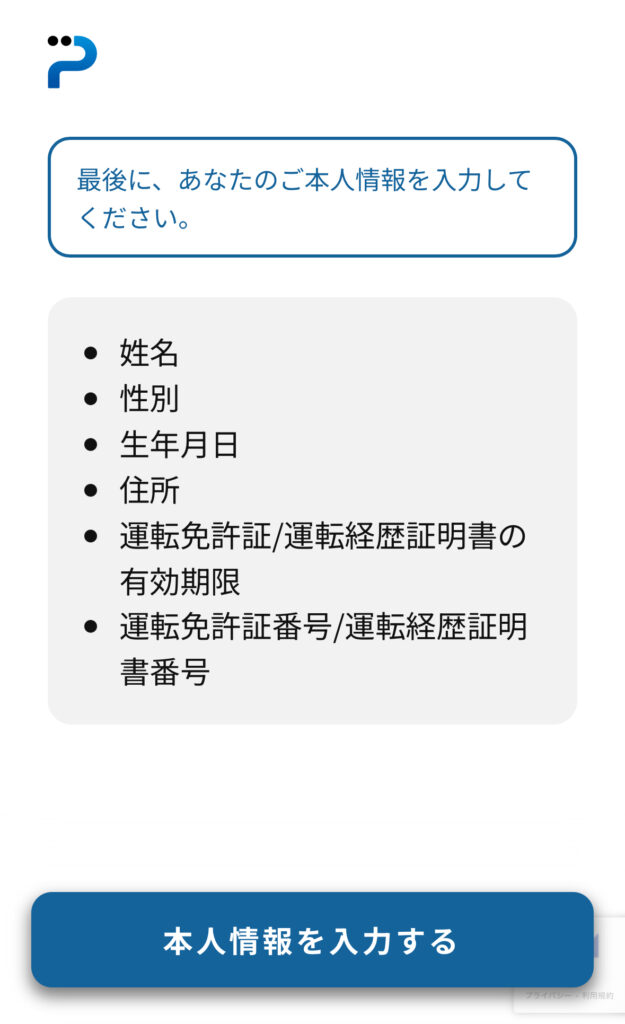Tap the 本人情報を入力する button
This screenshot has height=1024, width=625.
[x=312, y=939]
